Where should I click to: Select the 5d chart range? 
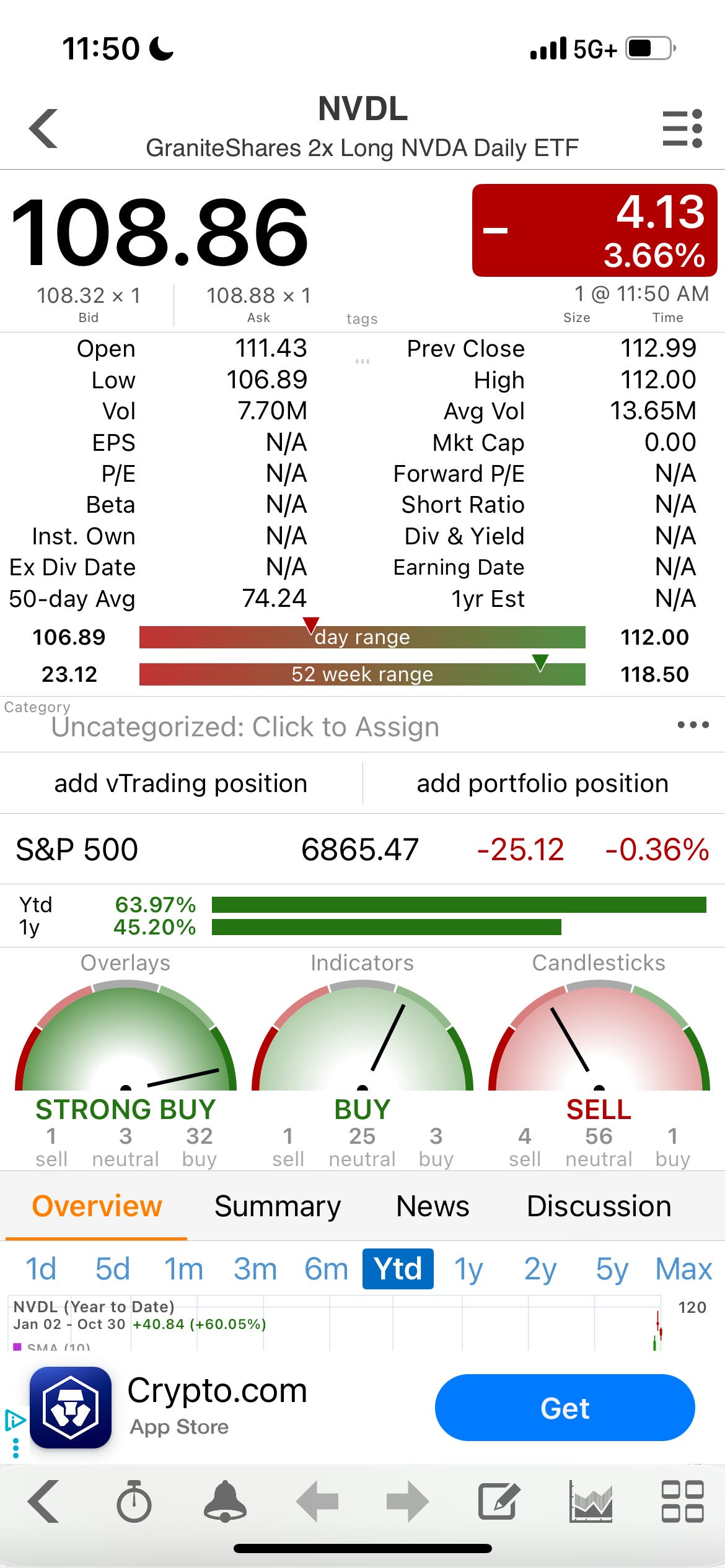113,1269
